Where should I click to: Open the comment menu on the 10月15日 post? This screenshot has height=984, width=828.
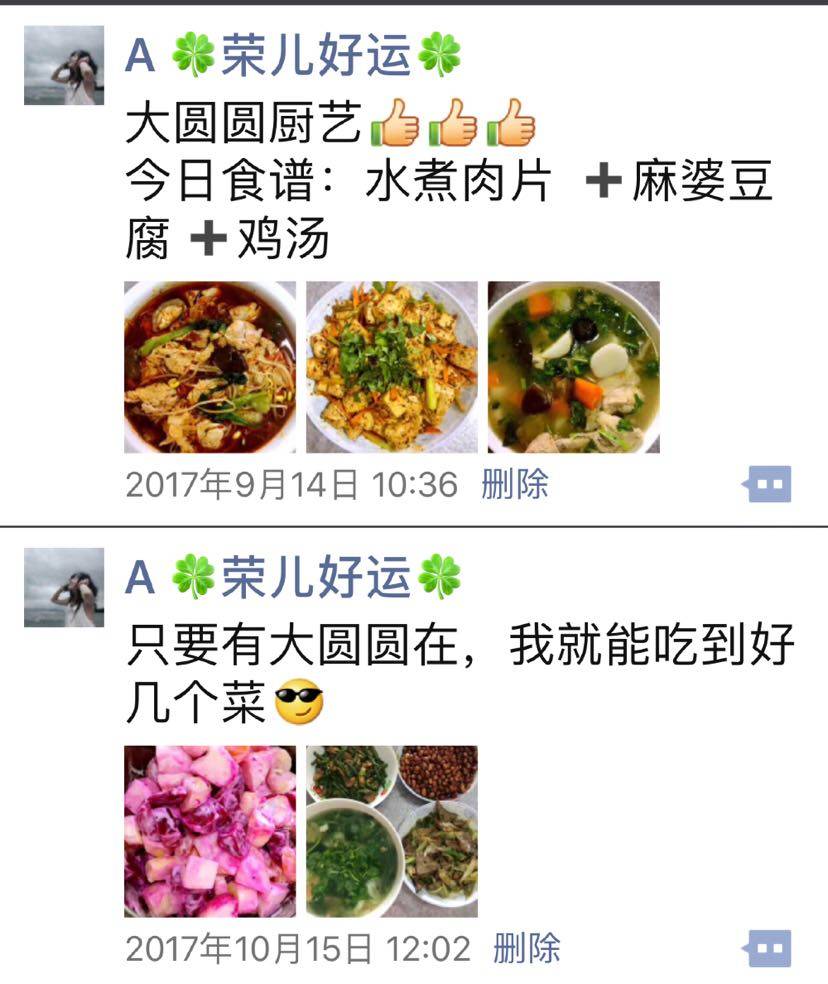point(767,948)
